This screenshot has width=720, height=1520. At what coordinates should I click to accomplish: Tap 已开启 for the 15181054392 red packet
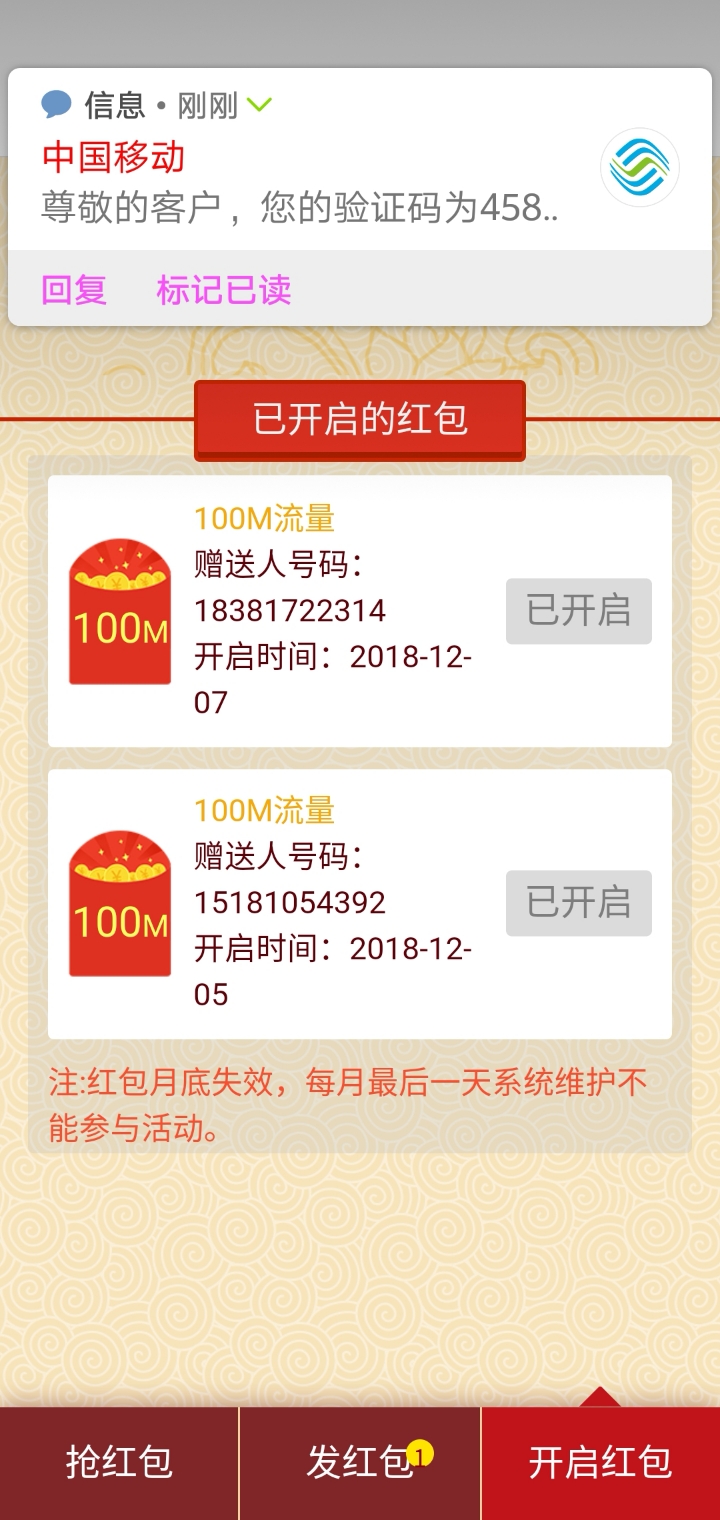(x=578, y=903)
